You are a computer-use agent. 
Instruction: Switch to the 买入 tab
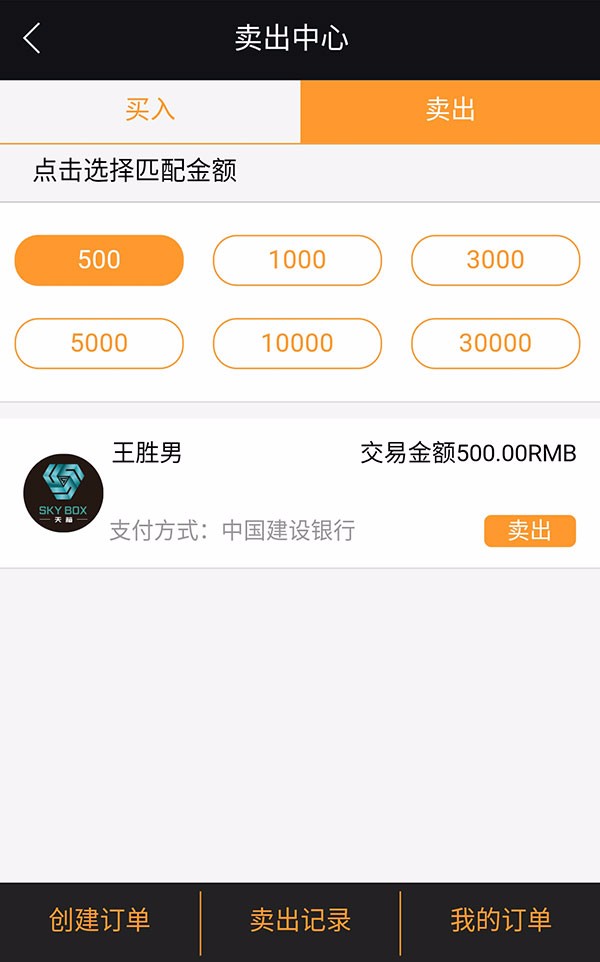(150, 110)
